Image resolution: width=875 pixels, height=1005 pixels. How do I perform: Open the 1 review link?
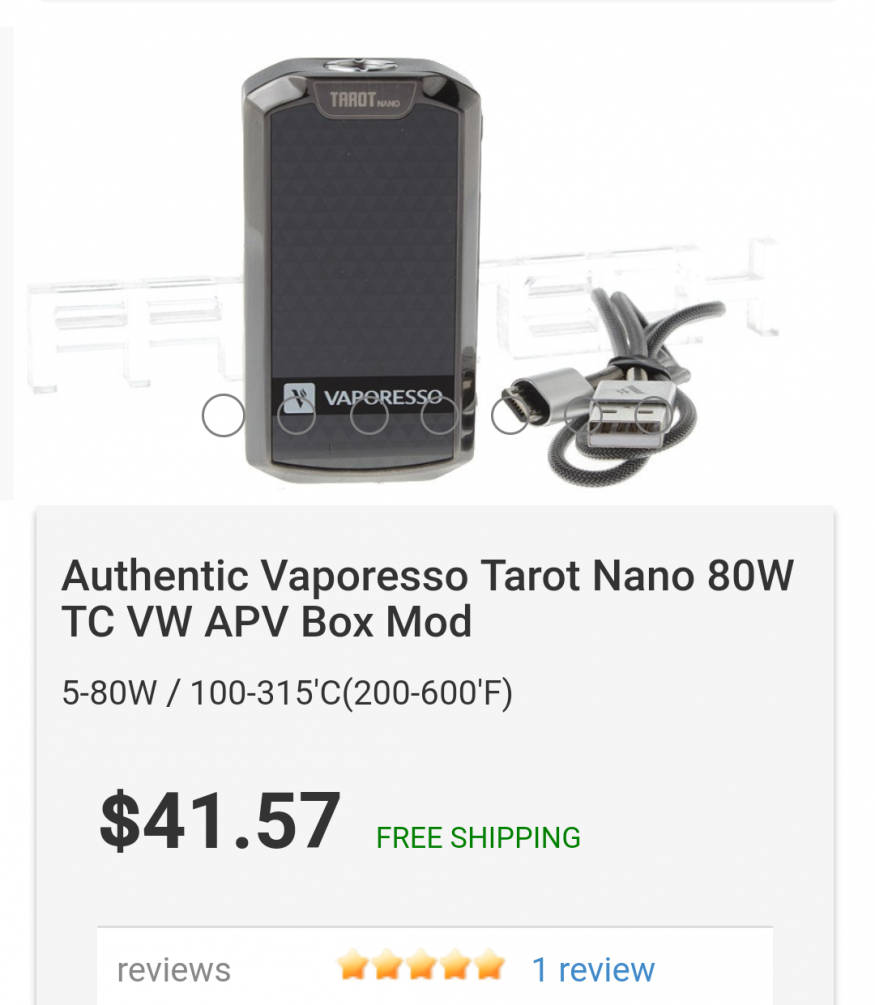point(593,969)
